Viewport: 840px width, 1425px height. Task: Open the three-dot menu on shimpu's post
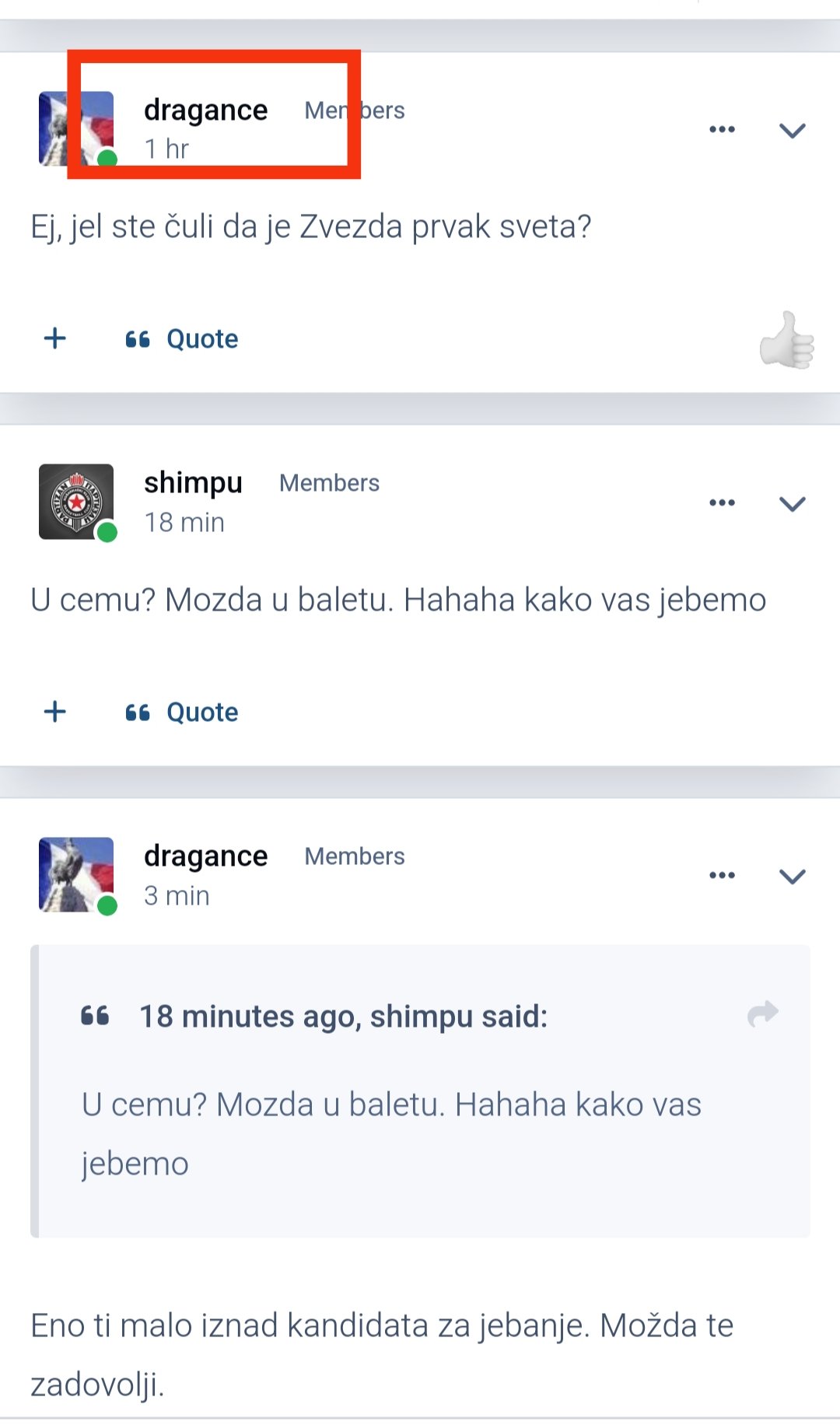pyautogui.click(x=722, y=502)
